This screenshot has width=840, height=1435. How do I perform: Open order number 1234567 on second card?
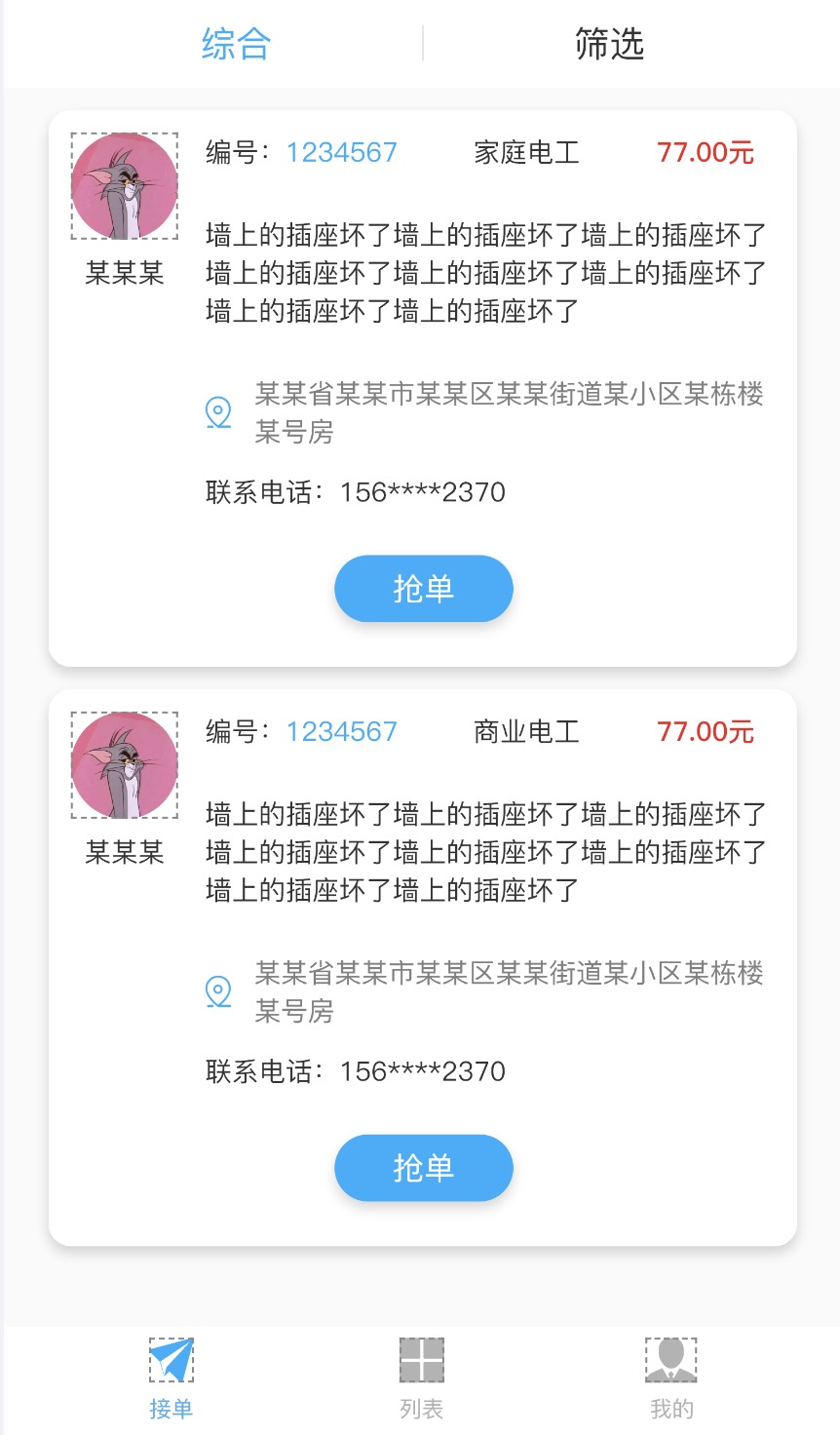[341, 732]
